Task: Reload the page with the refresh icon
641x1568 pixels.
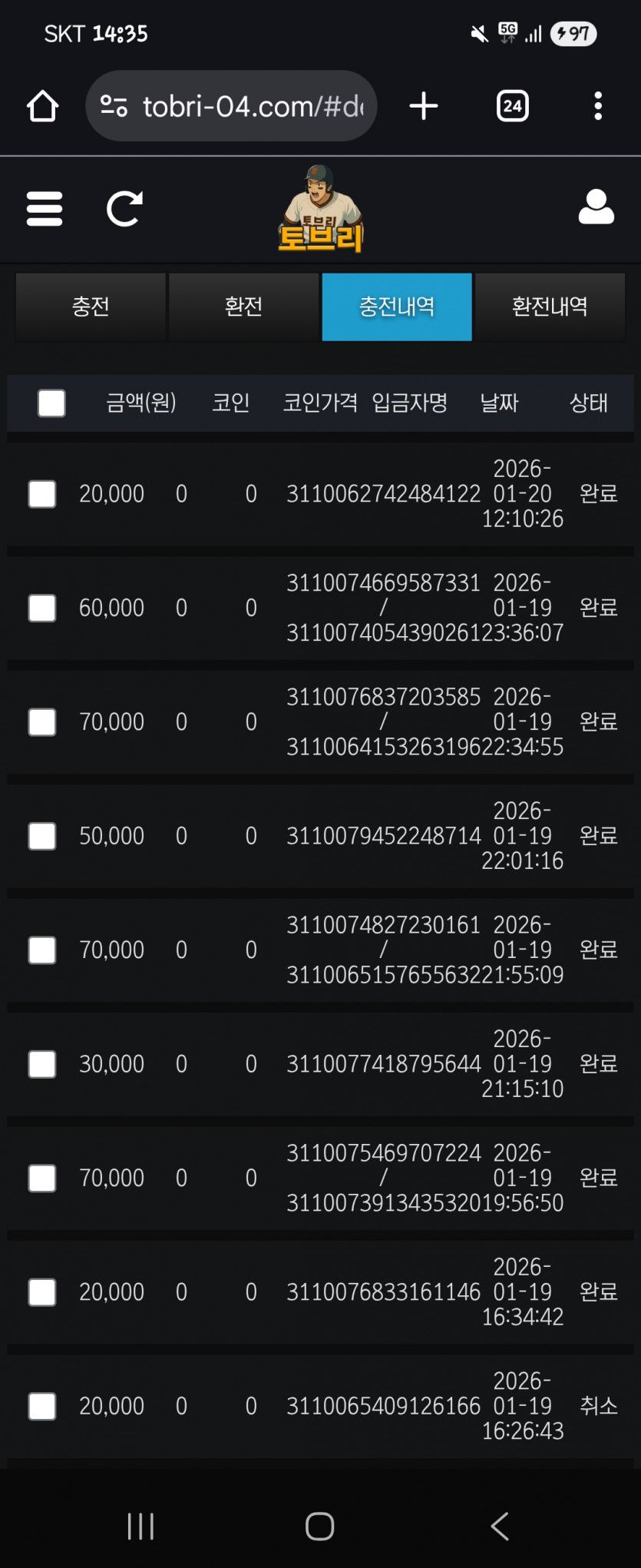Action: [124, 209]
